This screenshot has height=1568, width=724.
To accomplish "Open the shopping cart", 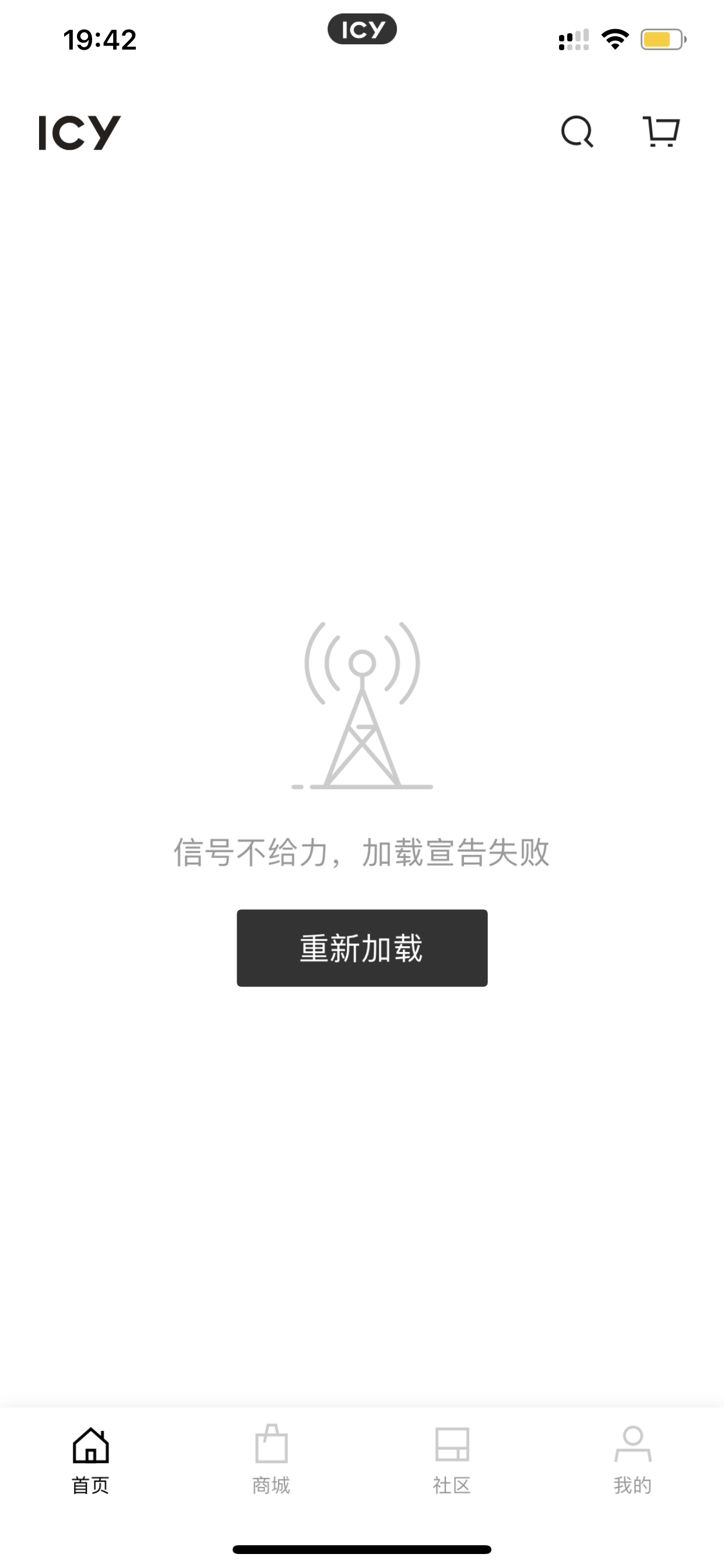I will tap(661, 131).
